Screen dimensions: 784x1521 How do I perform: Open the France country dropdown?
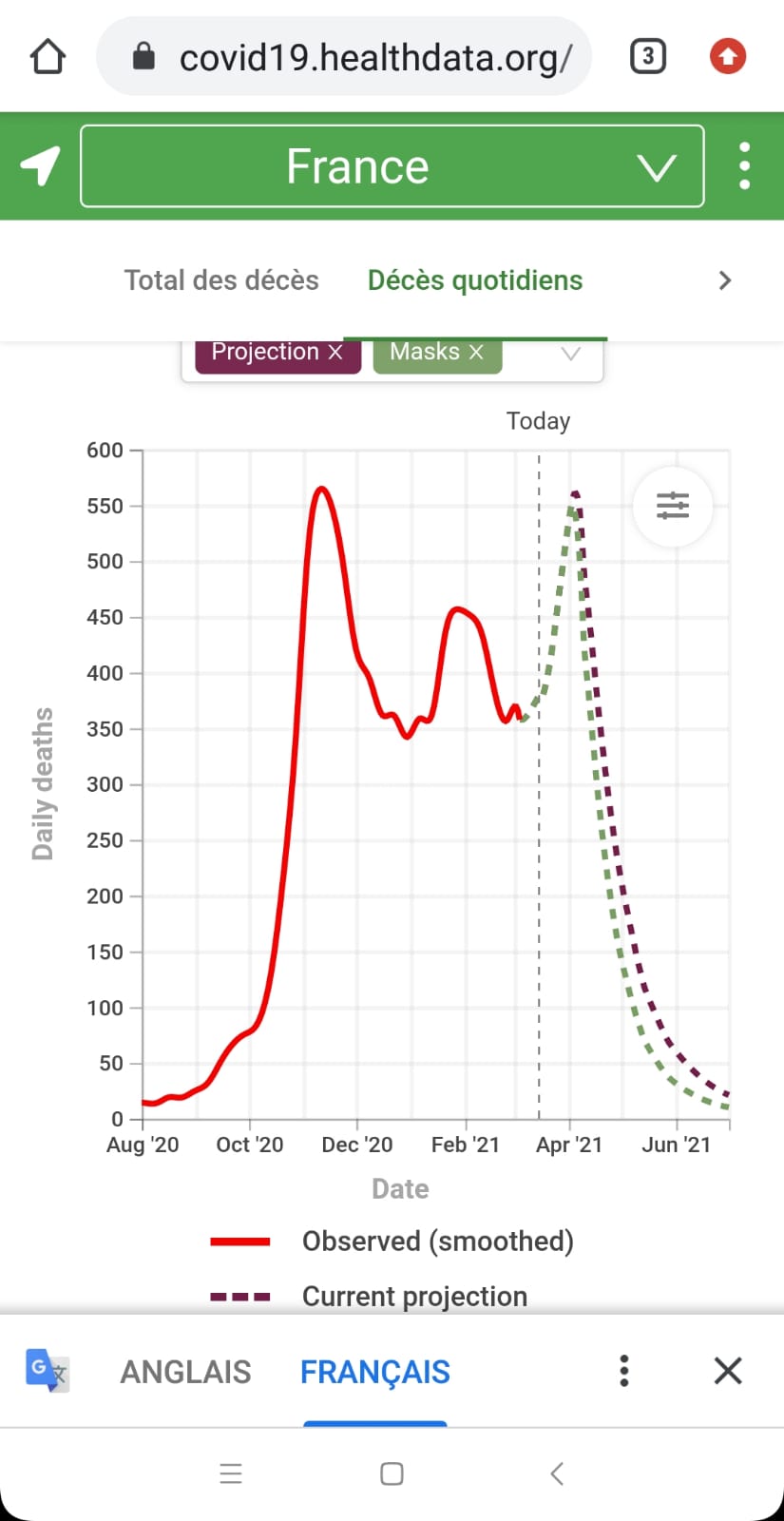pyautogui.click(x=392, y=166)
